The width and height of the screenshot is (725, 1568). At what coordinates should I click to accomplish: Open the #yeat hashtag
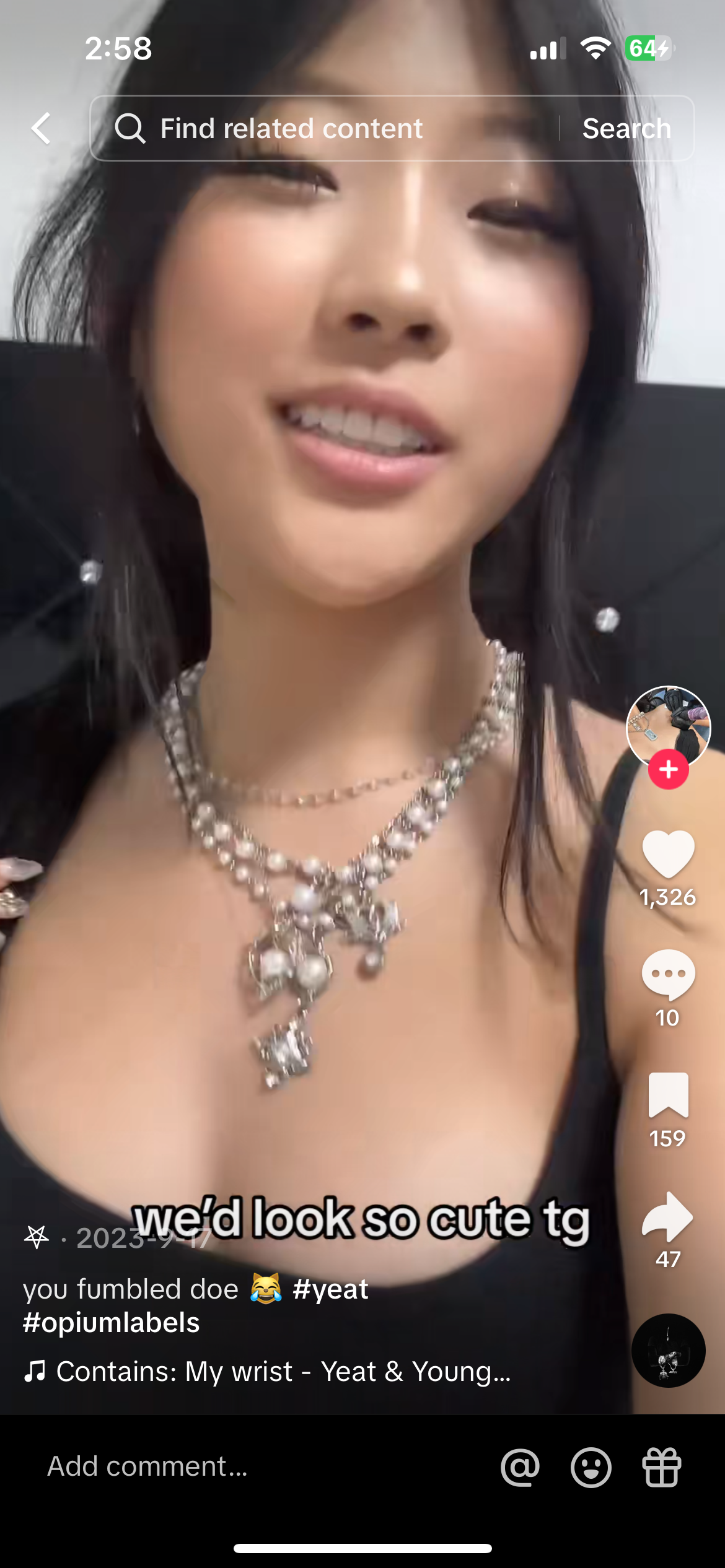330,1289
